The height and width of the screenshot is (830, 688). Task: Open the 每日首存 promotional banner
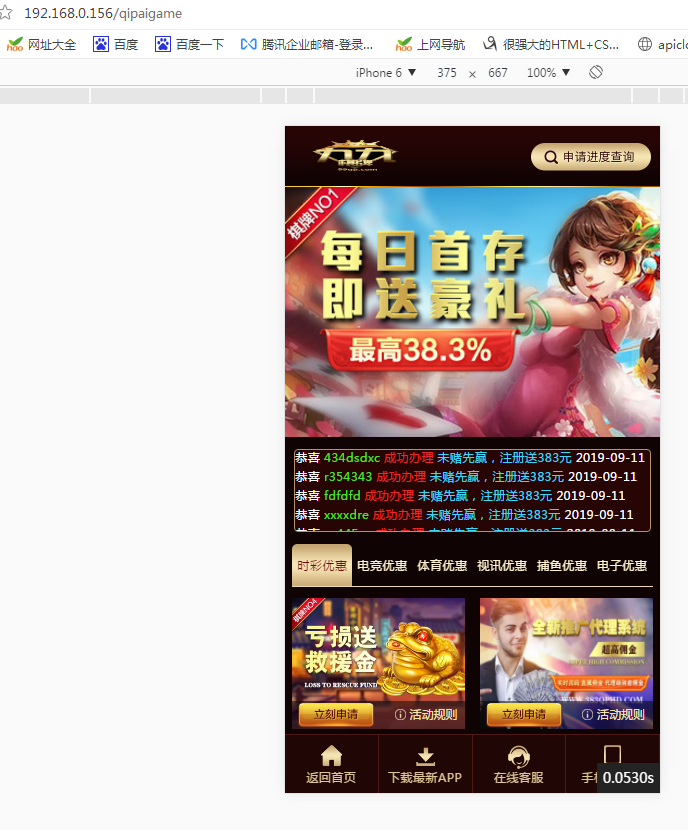pos(472,312)
